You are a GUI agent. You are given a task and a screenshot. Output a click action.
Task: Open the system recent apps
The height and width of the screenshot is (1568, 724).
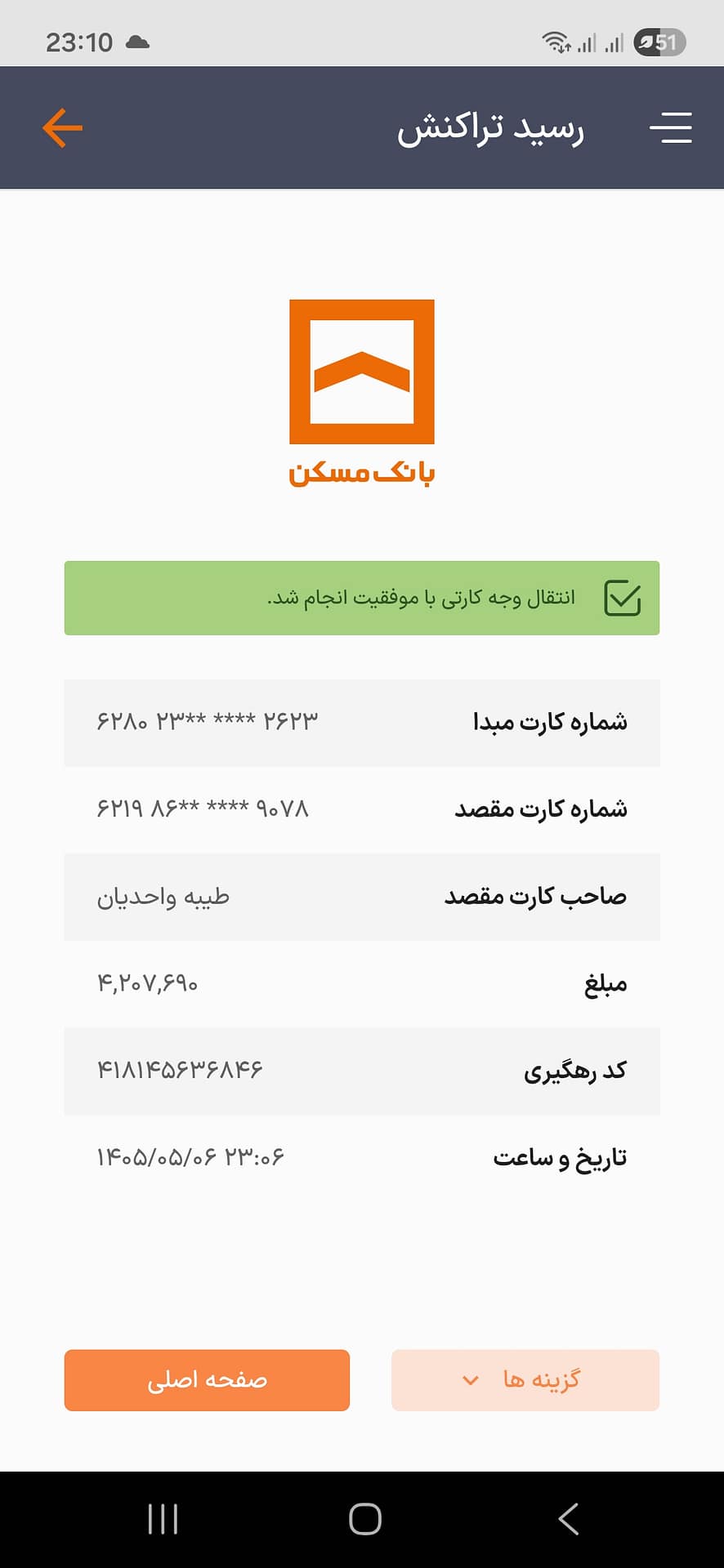[163, 1519]
